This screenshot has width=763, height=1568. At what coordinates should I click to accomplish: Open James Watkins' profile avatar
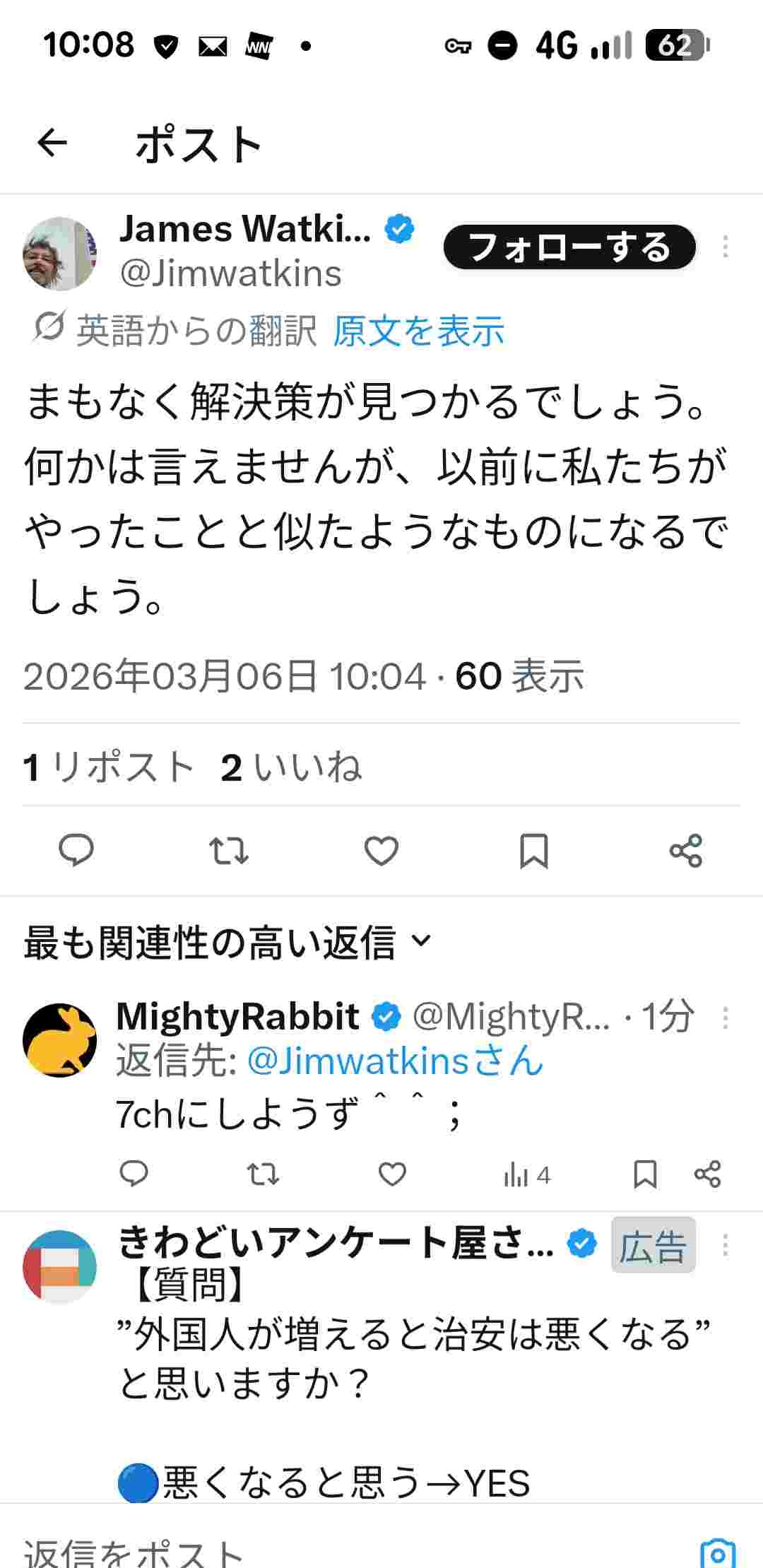tap(60, 254)
